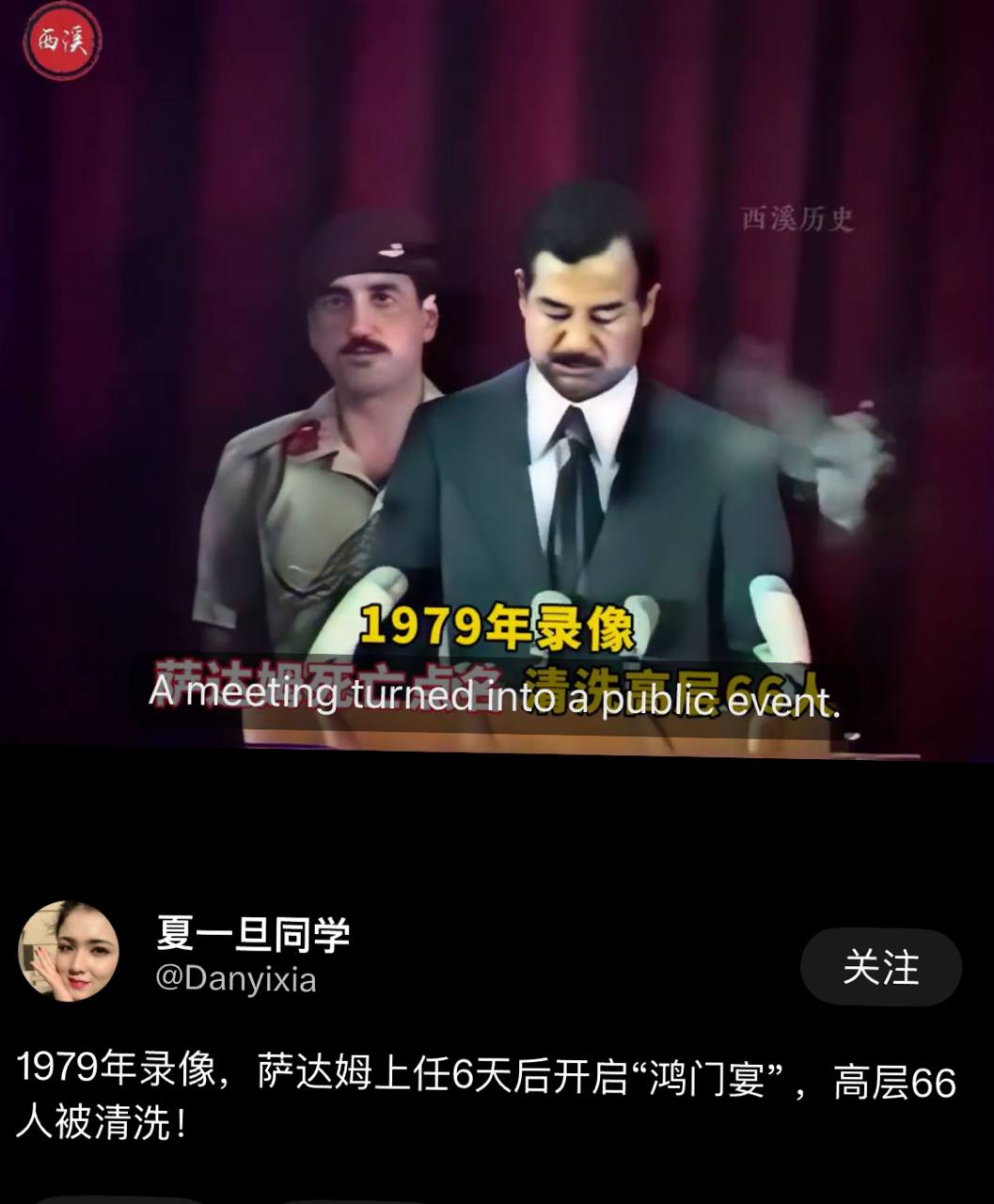Image resolution: width=994 pixels, height=1204 pixels.
Task: Open the @Danyixia profile name
Action: pyautogui.click(x=236, y=979)
